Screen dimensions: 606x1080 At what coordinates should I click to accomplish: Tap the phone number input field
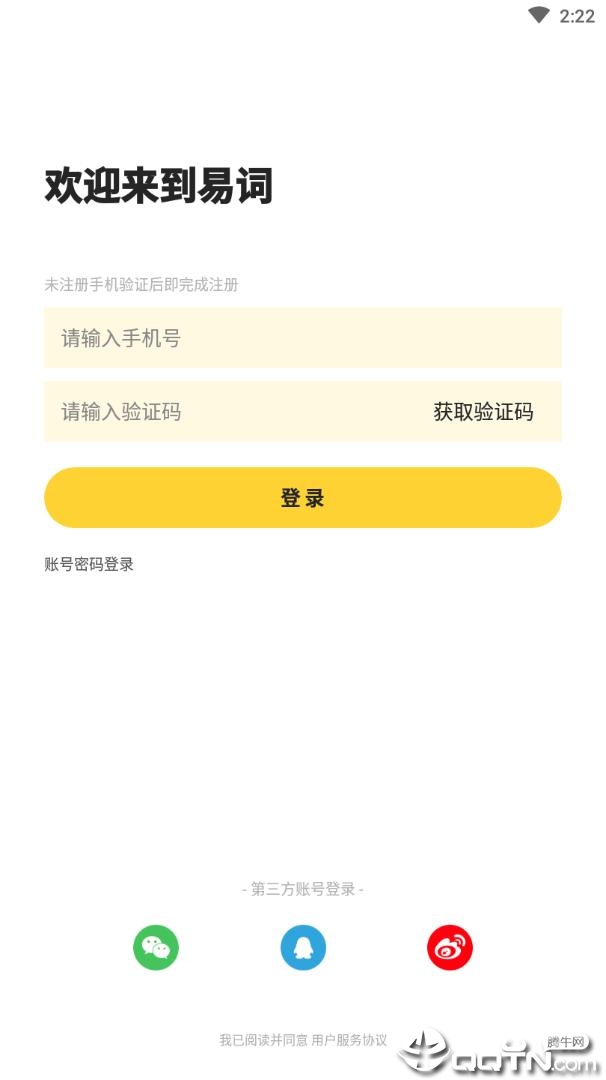pos(302,338)
